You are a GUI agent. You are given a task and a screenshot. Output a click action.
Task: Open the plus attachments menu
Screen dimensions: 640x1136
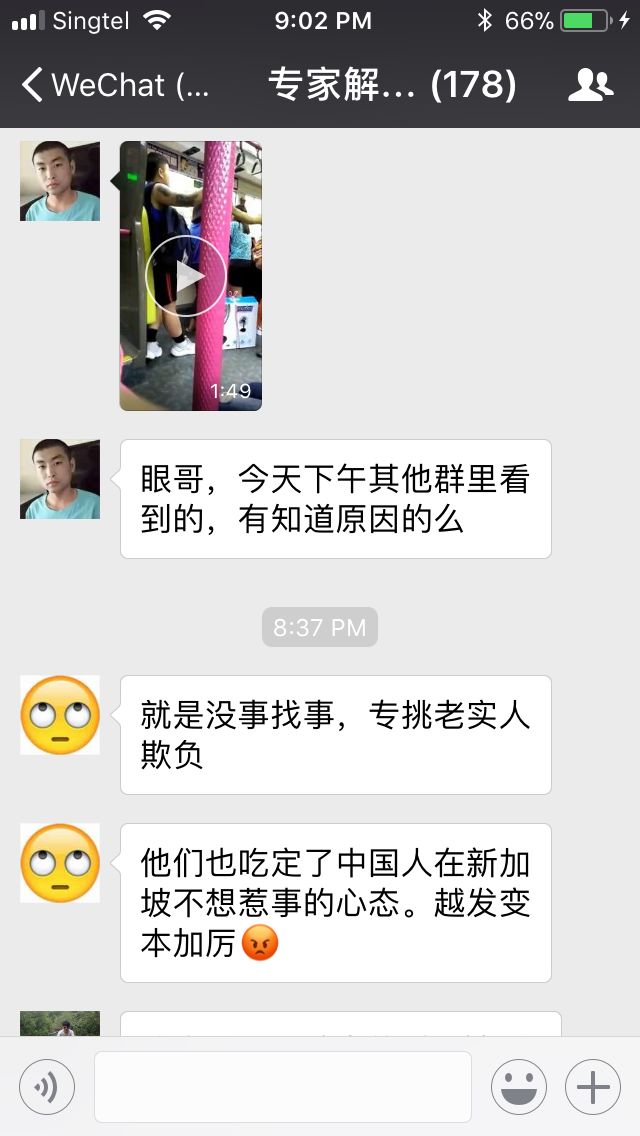click(593, 1086)
